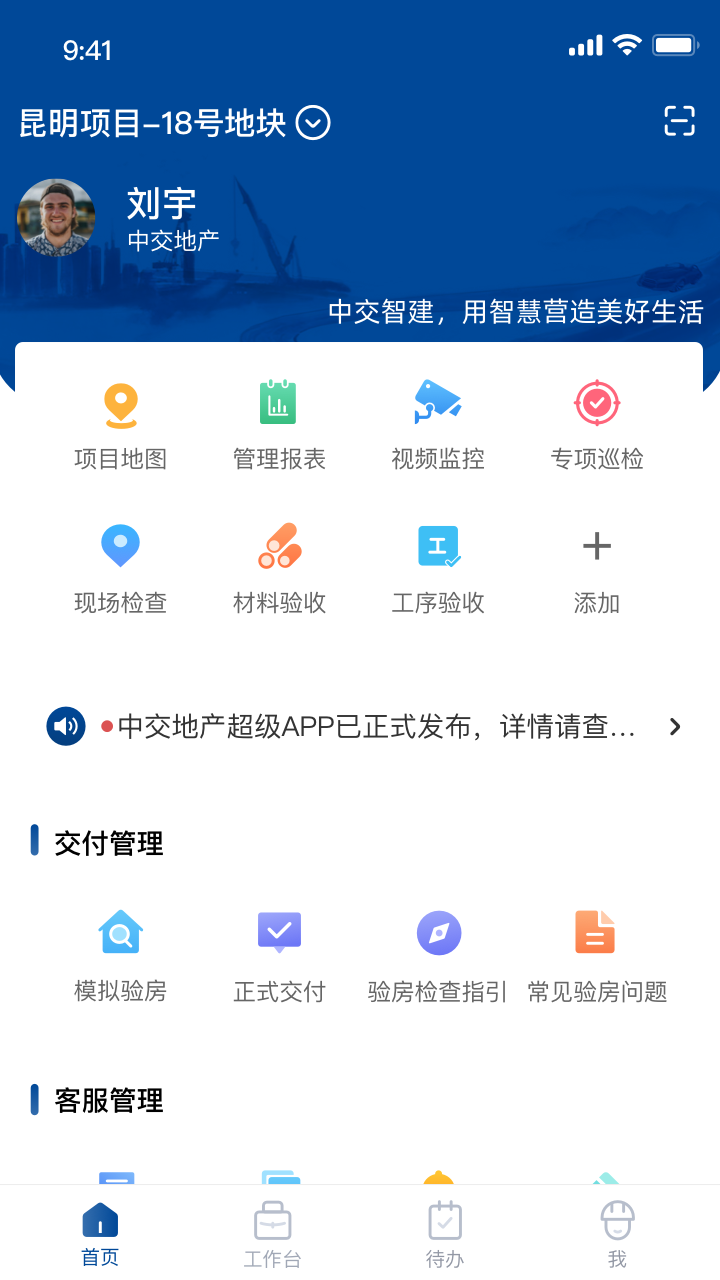The image size is (720, 1280).
Task: Tap the announcement speaker icon
Action: pos(66,726)
